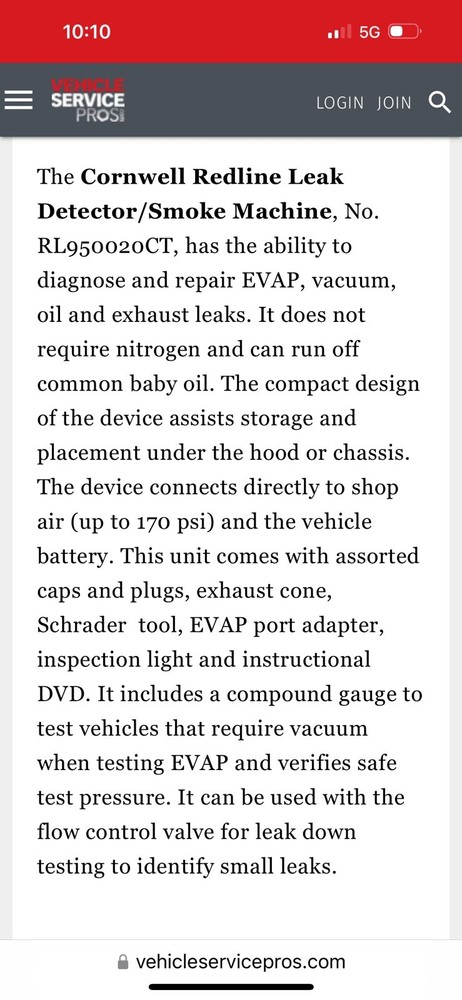Viewport: 462px width, 1000px height.
Task: Tap the vehicleservicepros.com address bar
Action: click(x=231, y=962)
